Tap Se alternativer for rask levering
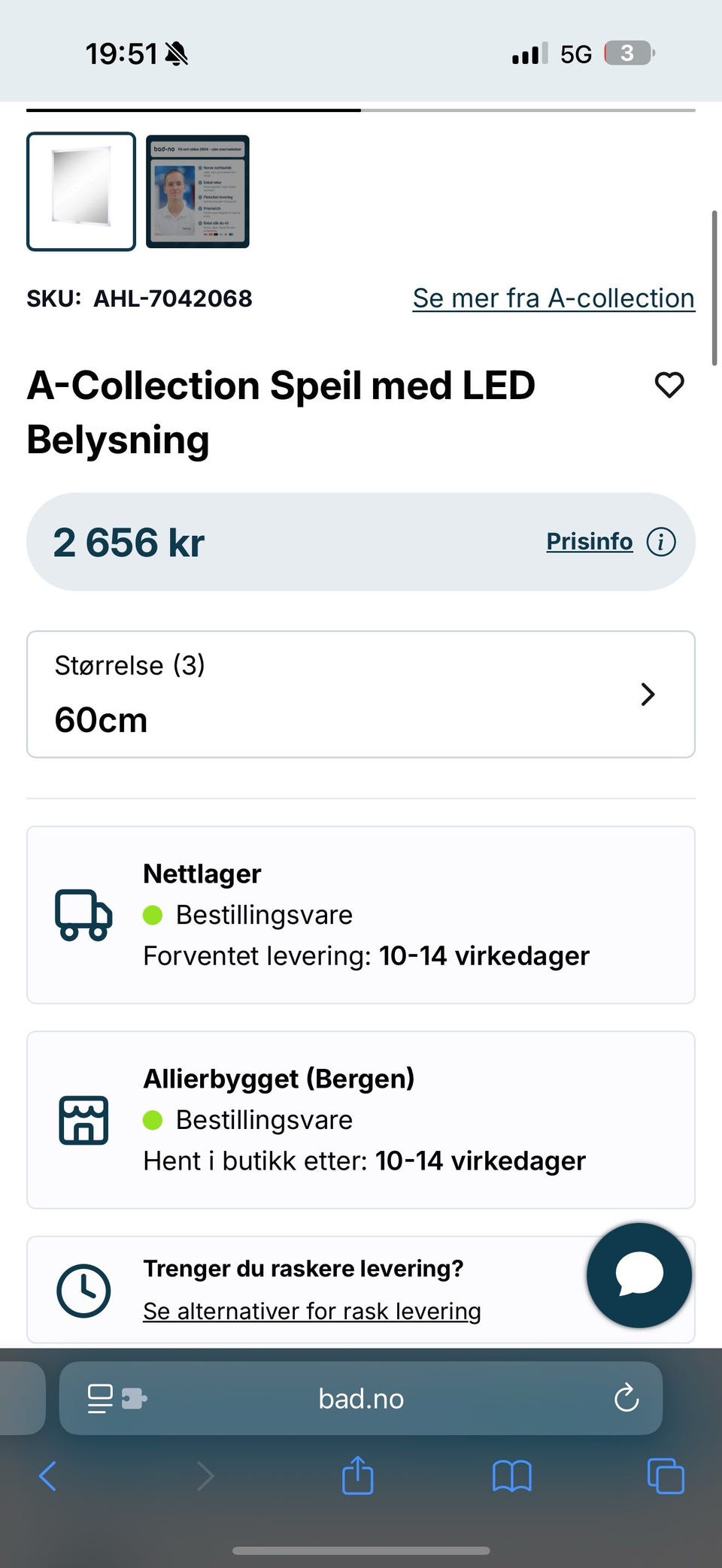The width and height of the screenshot is (722, 1568). (x=311, y=1310)
